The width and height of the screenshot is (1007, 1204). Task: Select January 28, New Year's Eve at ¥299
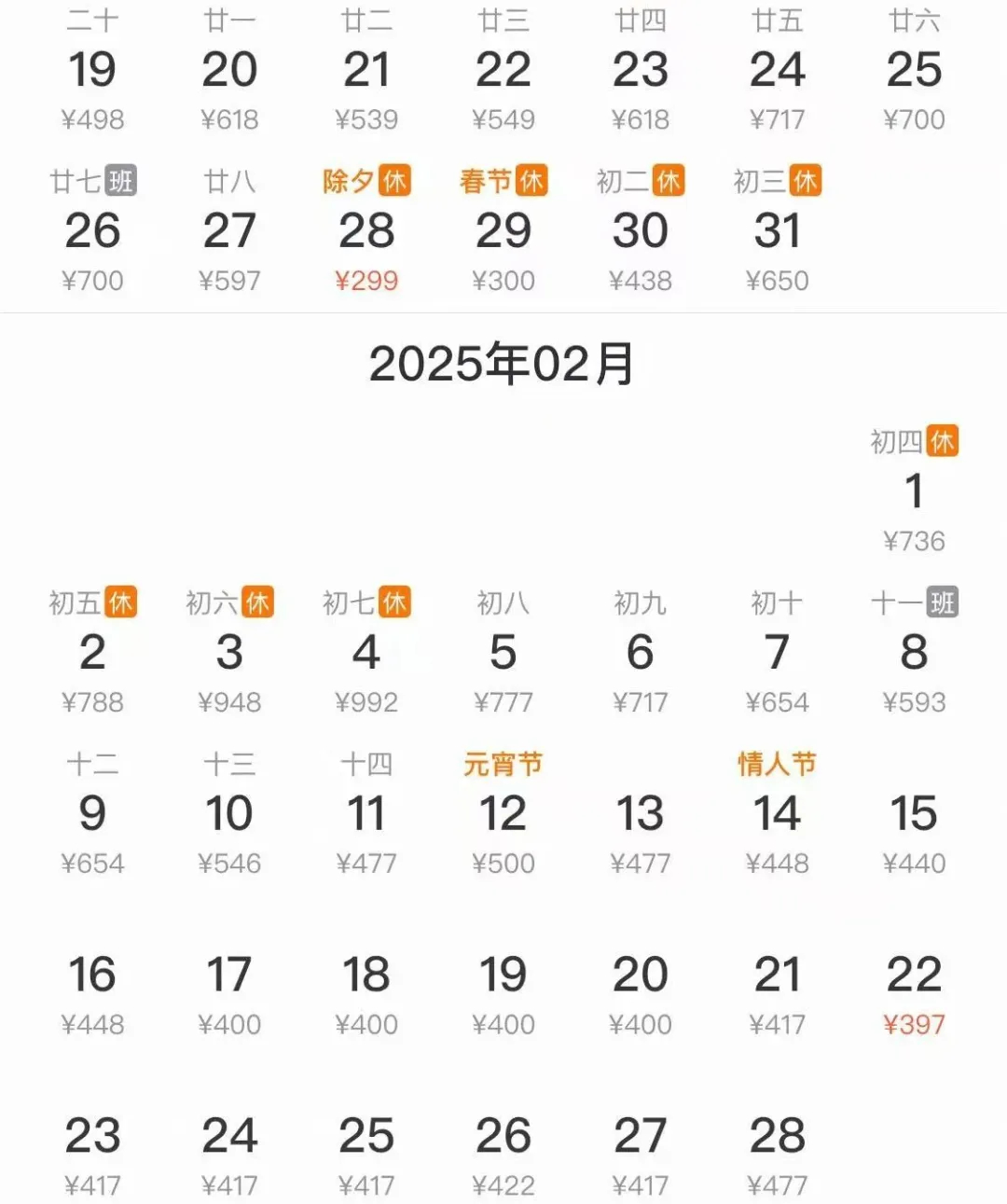(x=366, y=231)
